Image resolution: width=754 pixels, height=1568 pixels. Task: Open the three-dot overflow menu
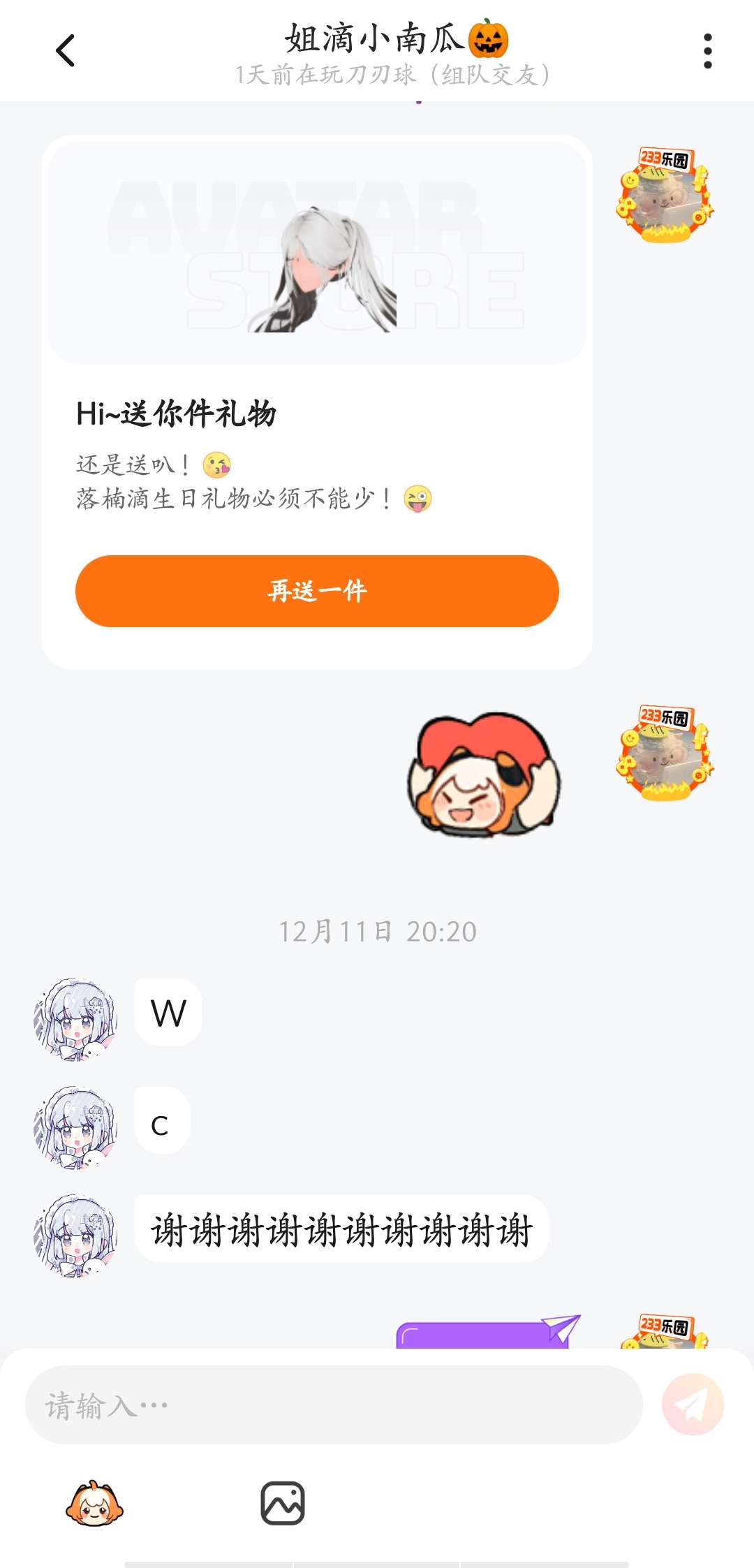pos(707,51)
